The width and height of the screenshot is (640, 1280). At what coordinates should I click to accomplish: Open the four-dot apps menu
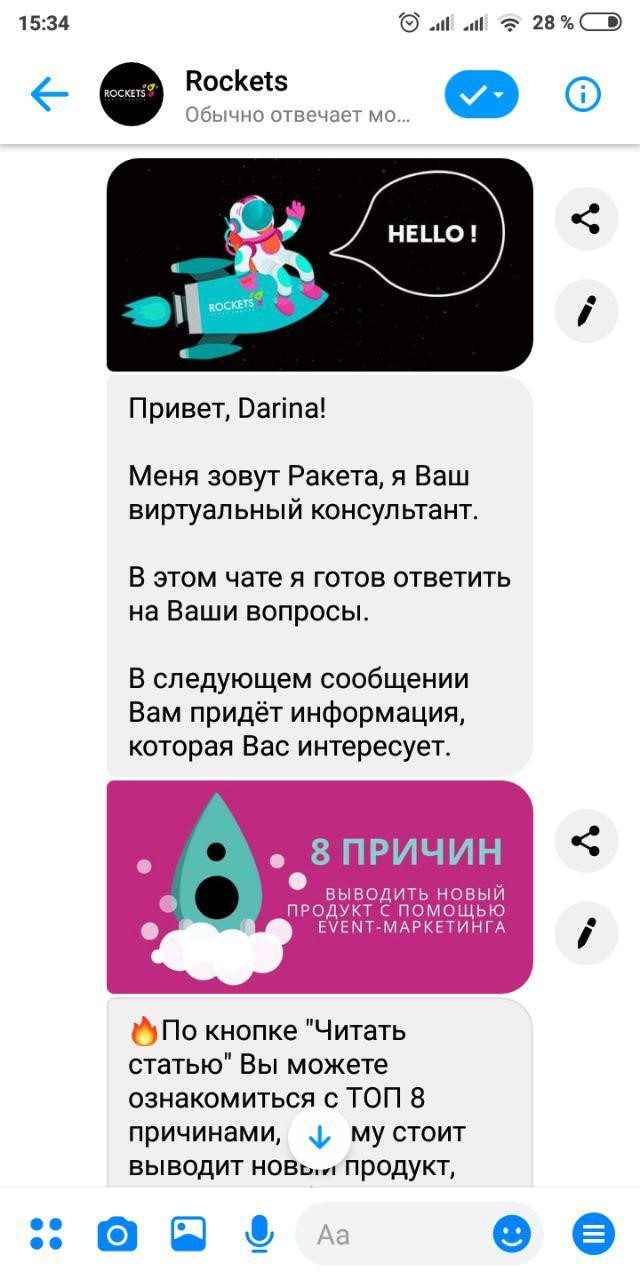(46, 1234)
